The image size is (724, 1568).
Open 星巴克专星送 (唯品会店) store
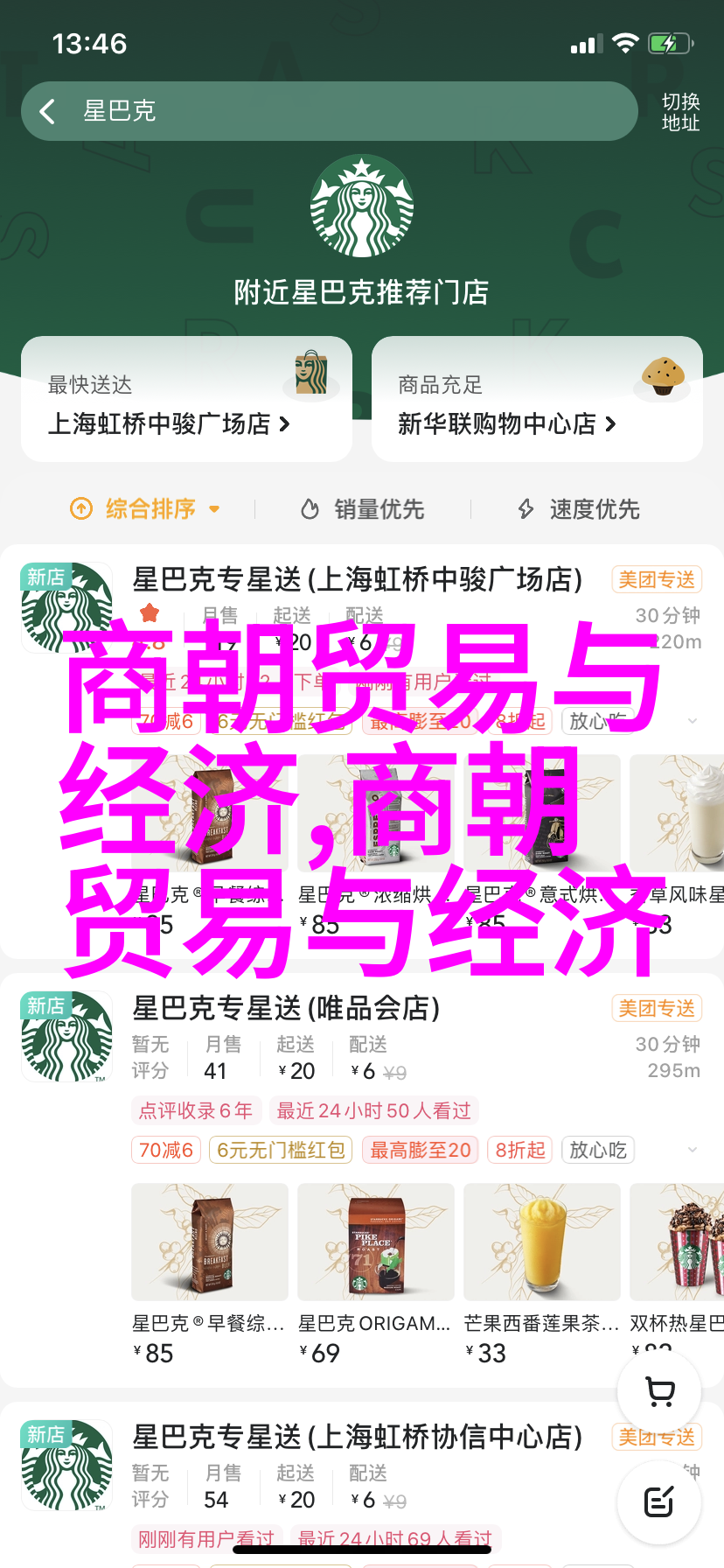(x=286, y=1008)
